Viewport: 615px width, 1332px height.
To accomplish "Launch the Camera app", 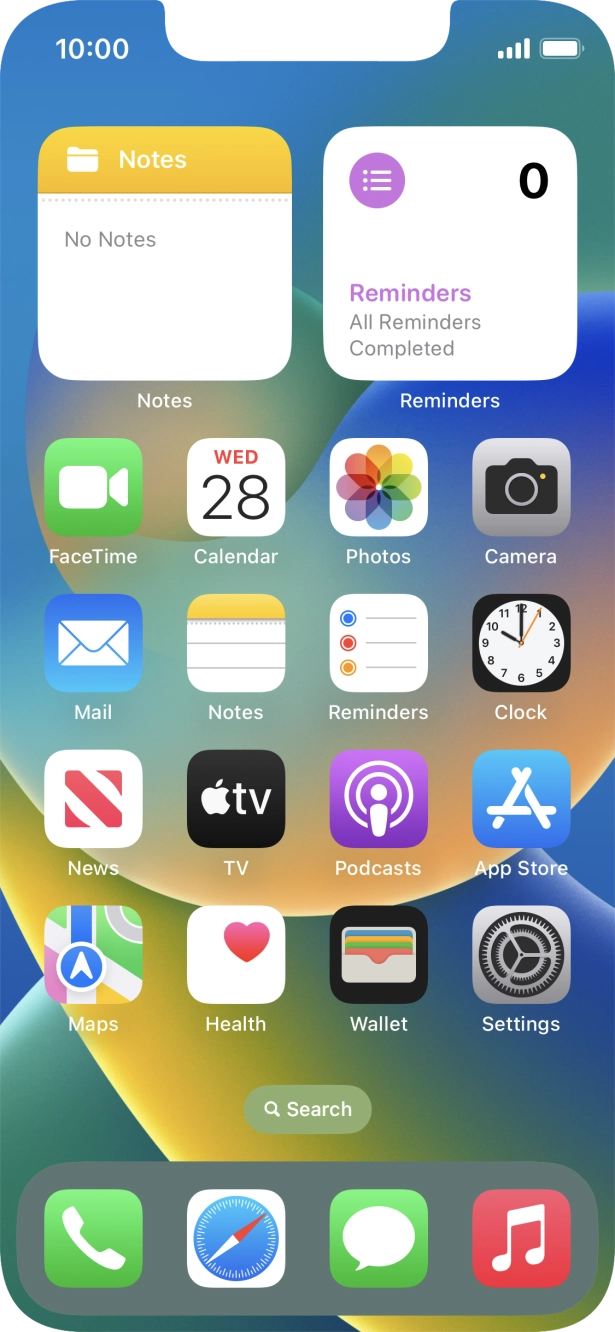I will [x=521, y=487].
